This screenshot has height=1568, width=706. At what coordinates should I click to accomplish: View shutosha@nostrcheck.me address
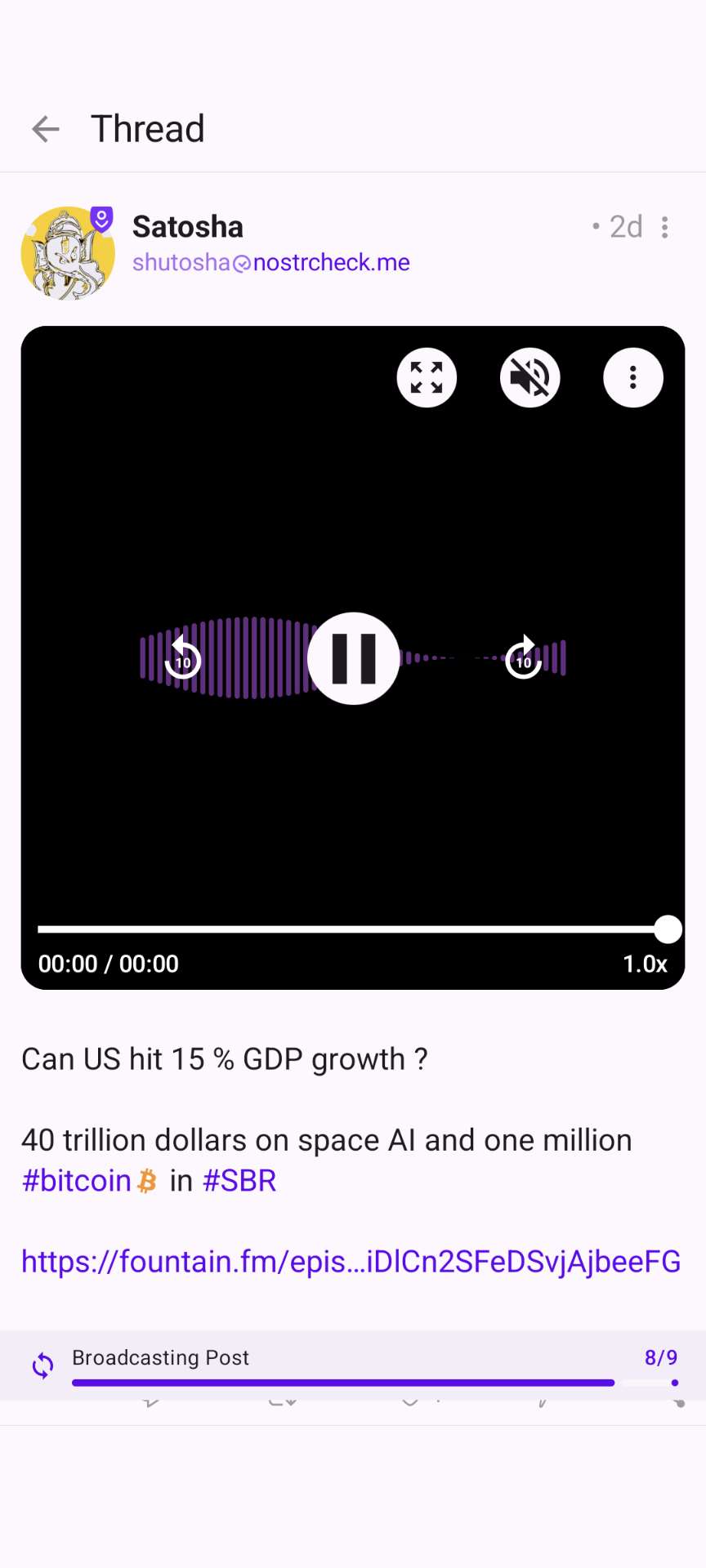click(271, 263)
